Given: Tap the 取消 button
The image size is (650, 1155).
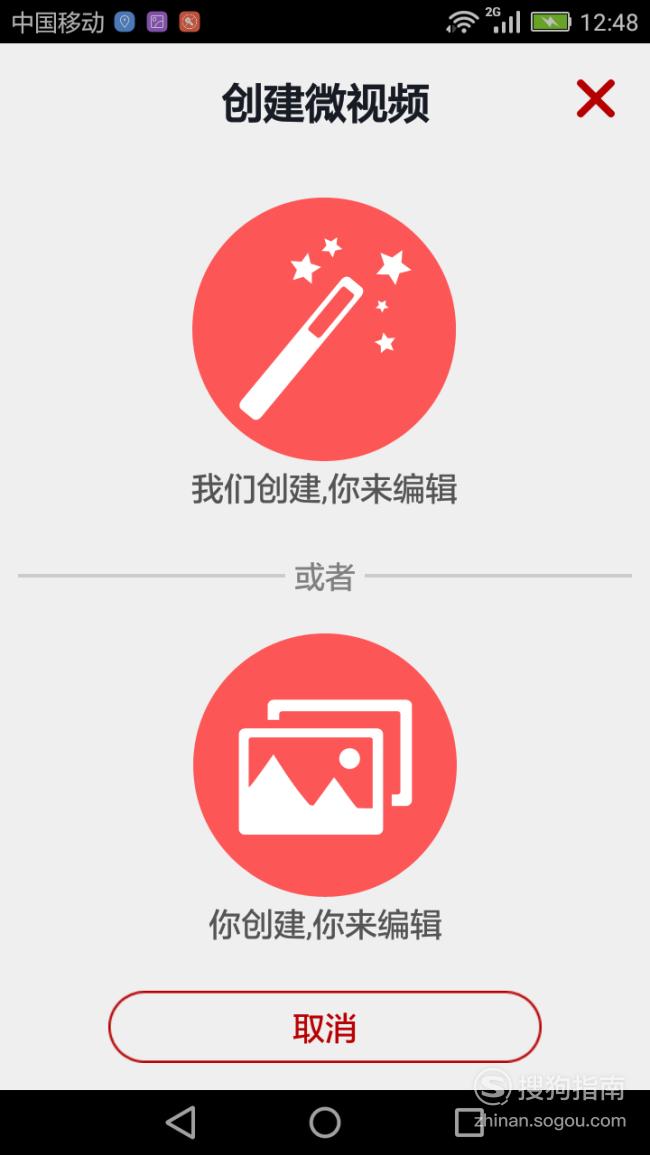Looking at the screenshot, I should (x=325, y=1027).
